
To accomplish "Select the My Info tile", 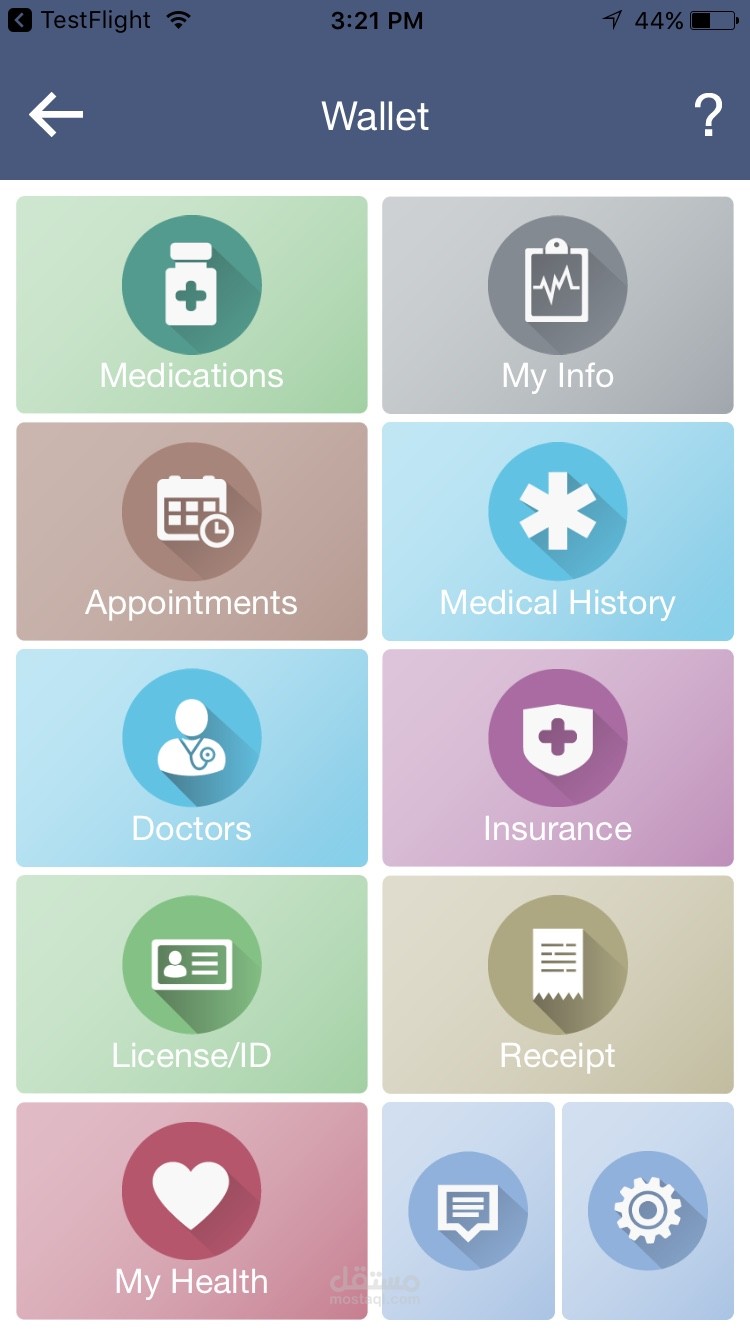I will click(558, 305).
